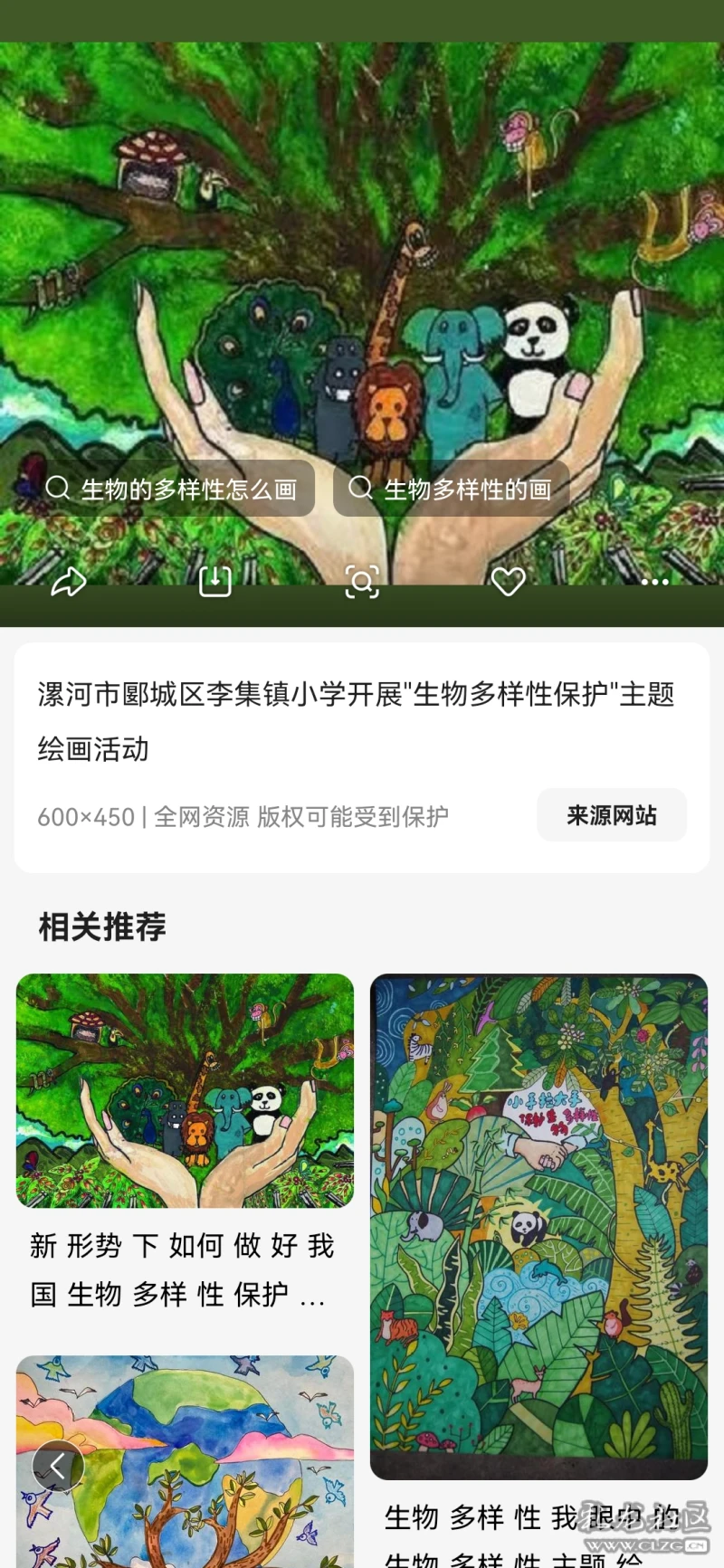The width and height of the screenshot is (724, 1568).
Task: Search 生物的多样性怎么画 suggestion chip
Action: tap(173, 489)
